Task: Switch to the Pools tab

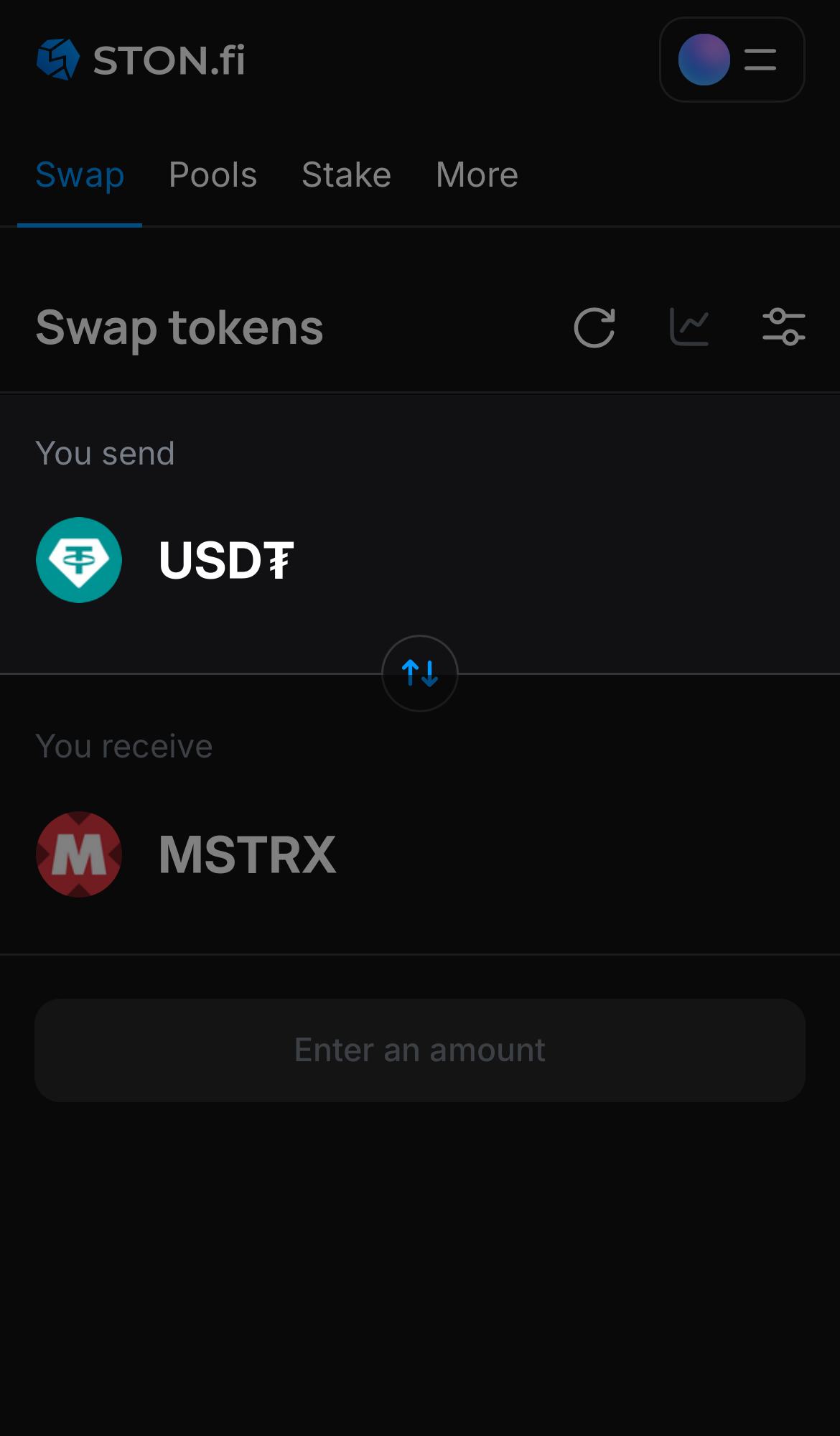Action: (213, 174)
